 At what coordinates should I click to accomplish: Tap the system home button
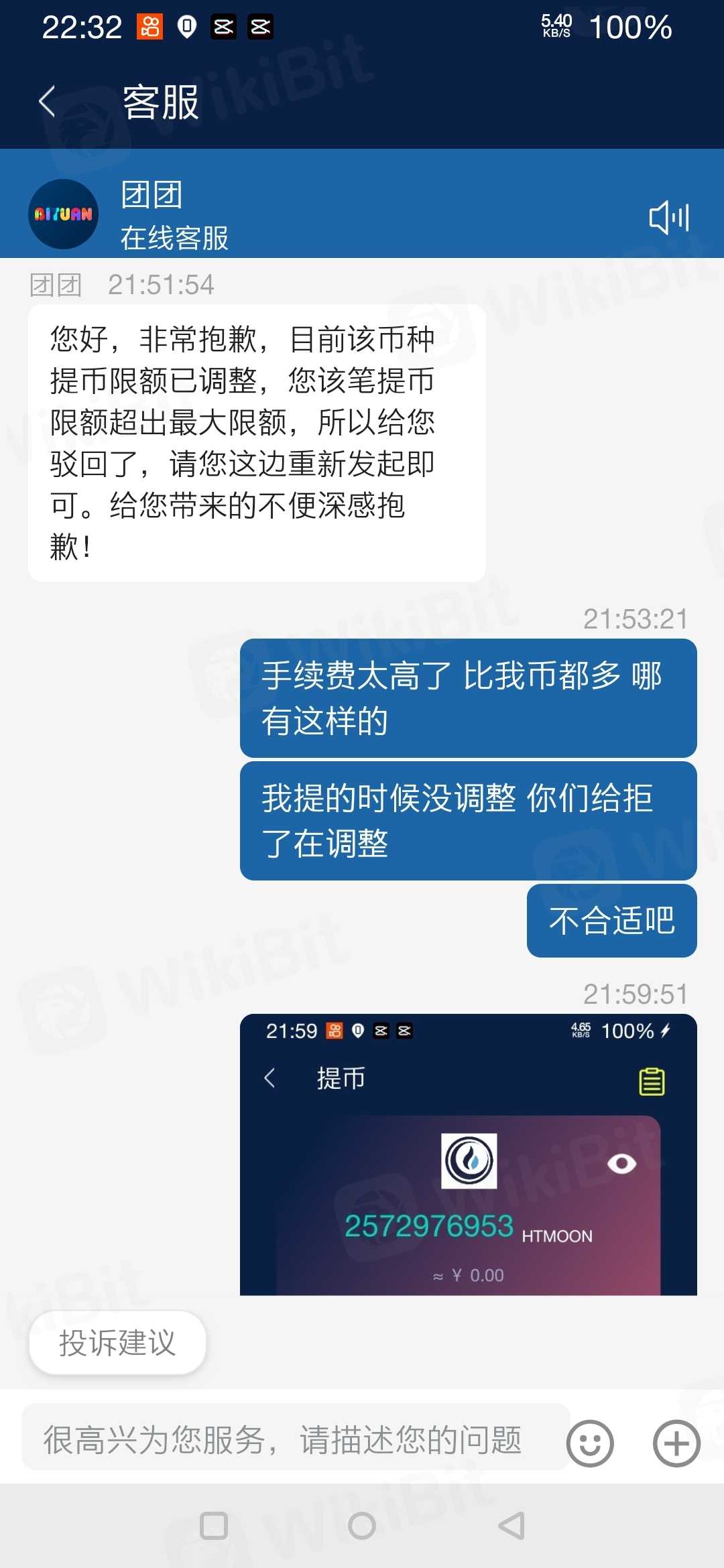point(361,1526)
